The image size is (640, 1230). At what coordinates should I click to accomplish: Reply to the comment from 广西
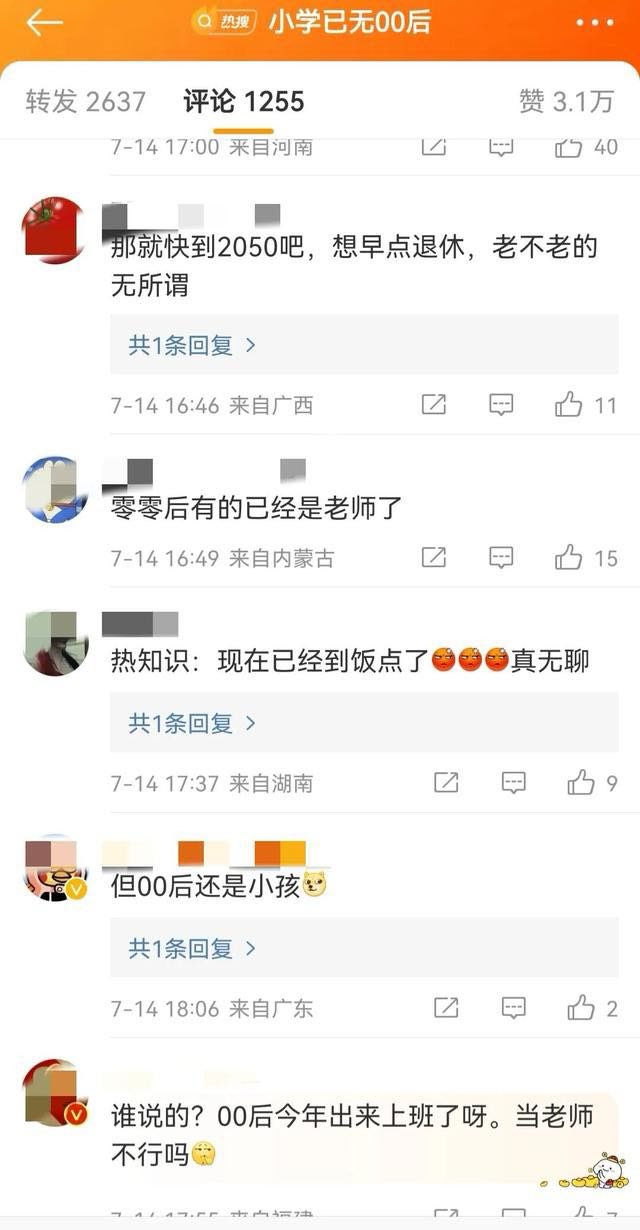point(501,405)
